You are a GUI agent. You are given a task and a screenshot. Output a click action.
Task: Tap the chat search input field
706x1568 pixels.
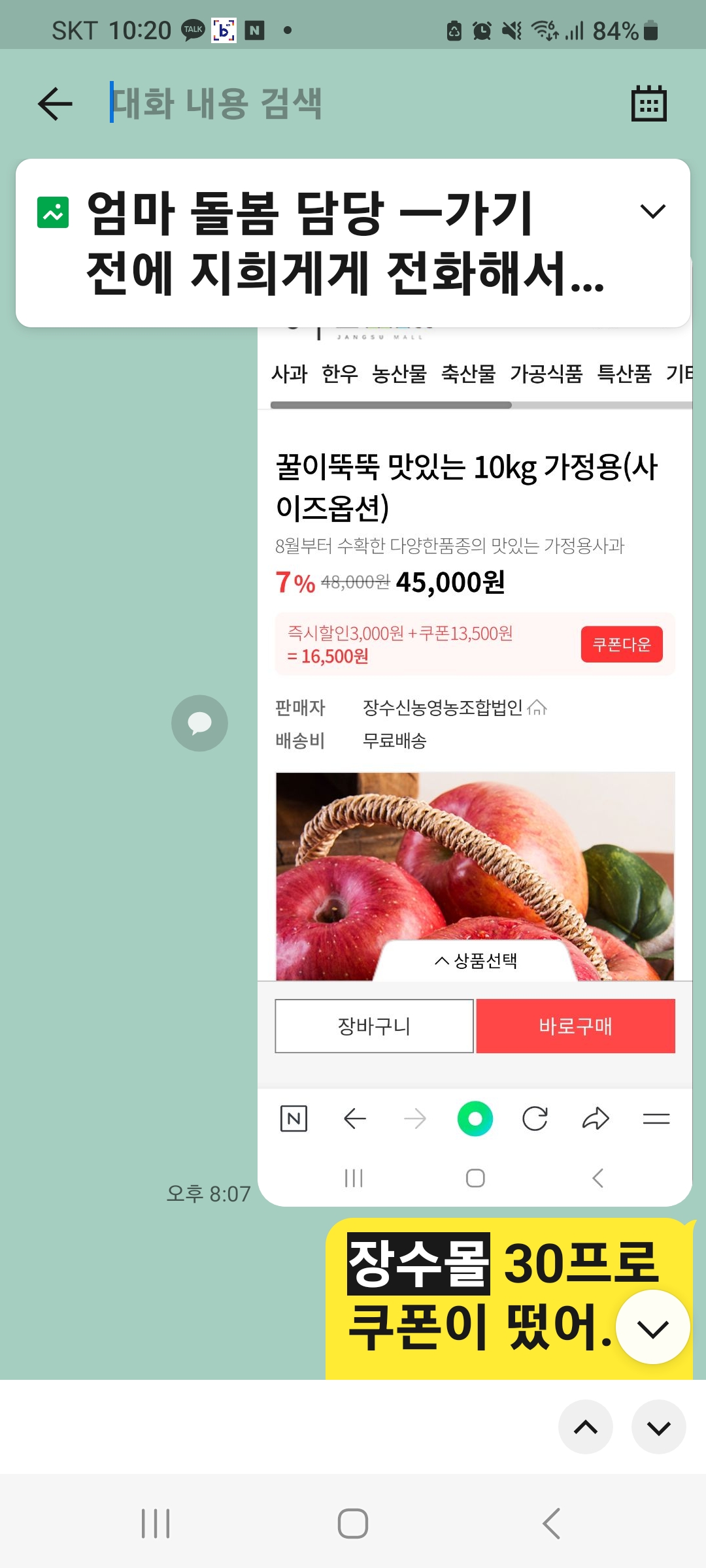click(x=353, y=103)
